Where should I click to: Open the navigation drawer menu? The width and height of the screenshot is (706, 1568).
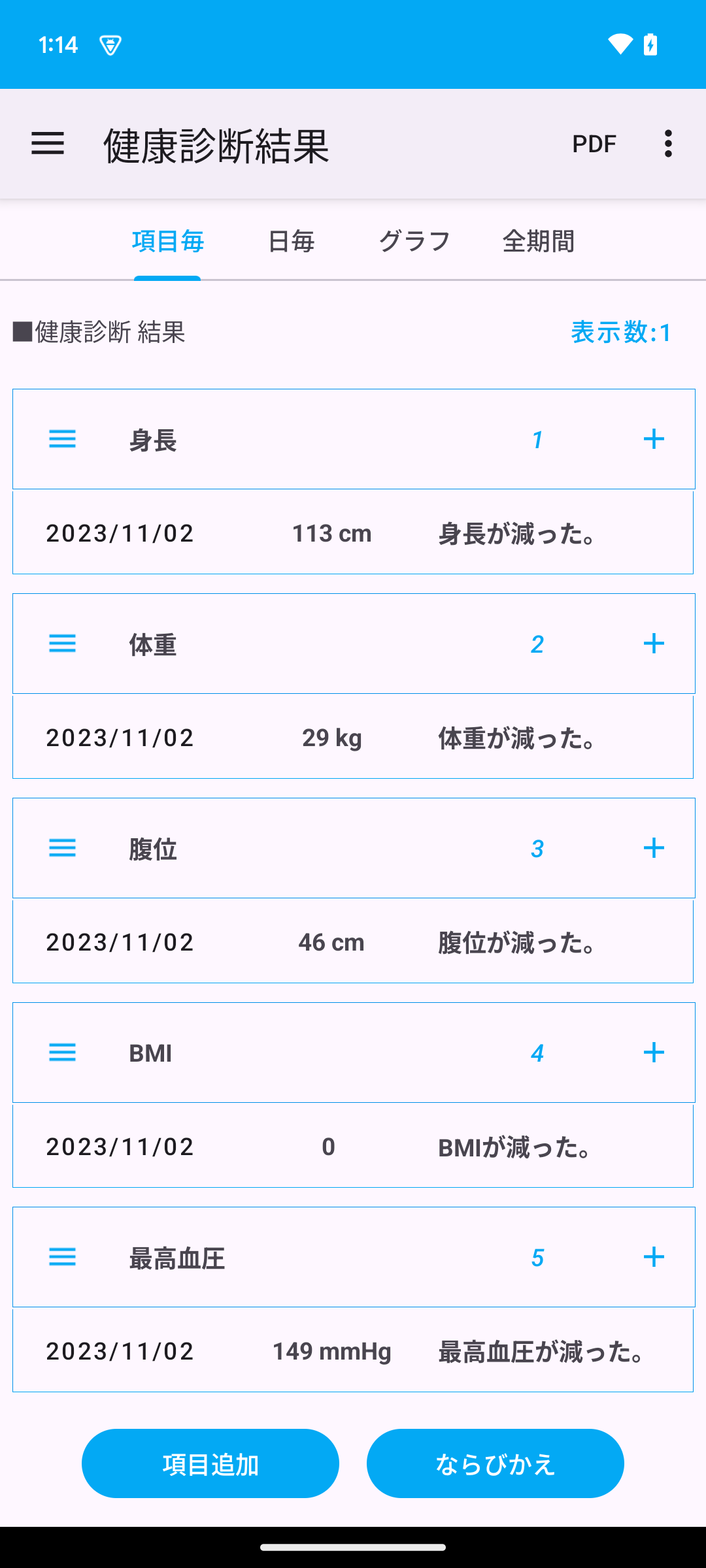[x=48, y=143]
